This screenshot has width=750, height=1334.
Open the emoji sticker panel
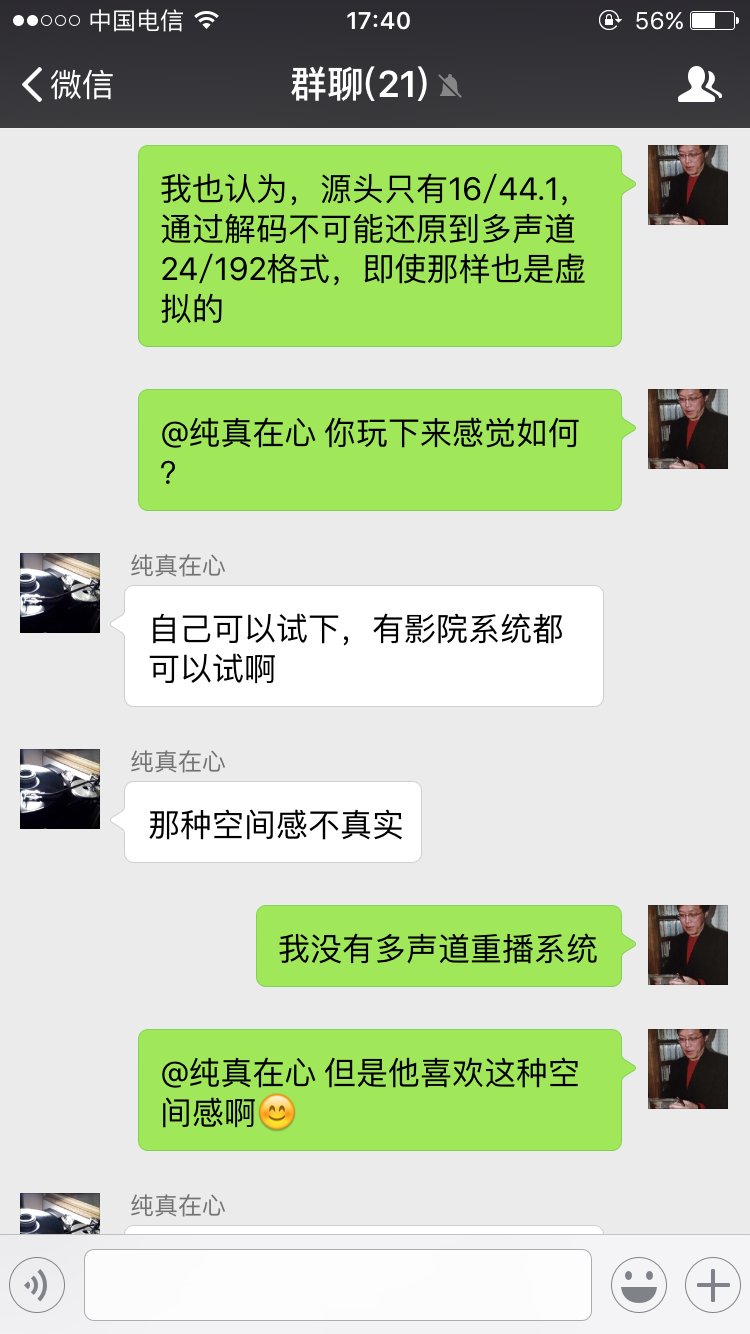pyautogui.click(x=638, y=1284)
